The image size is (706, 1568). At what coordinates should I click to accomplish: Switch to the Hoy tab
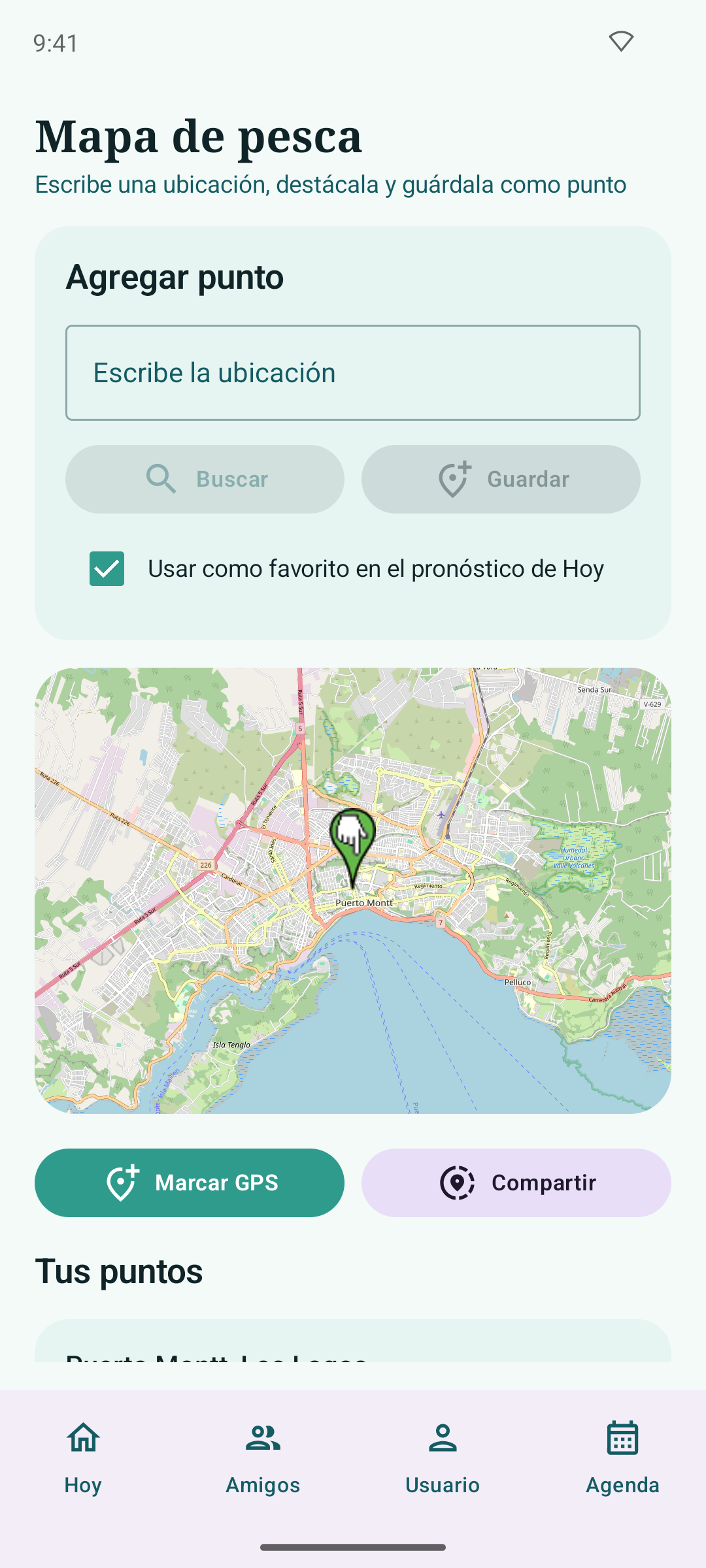(x=83, y=1458)
